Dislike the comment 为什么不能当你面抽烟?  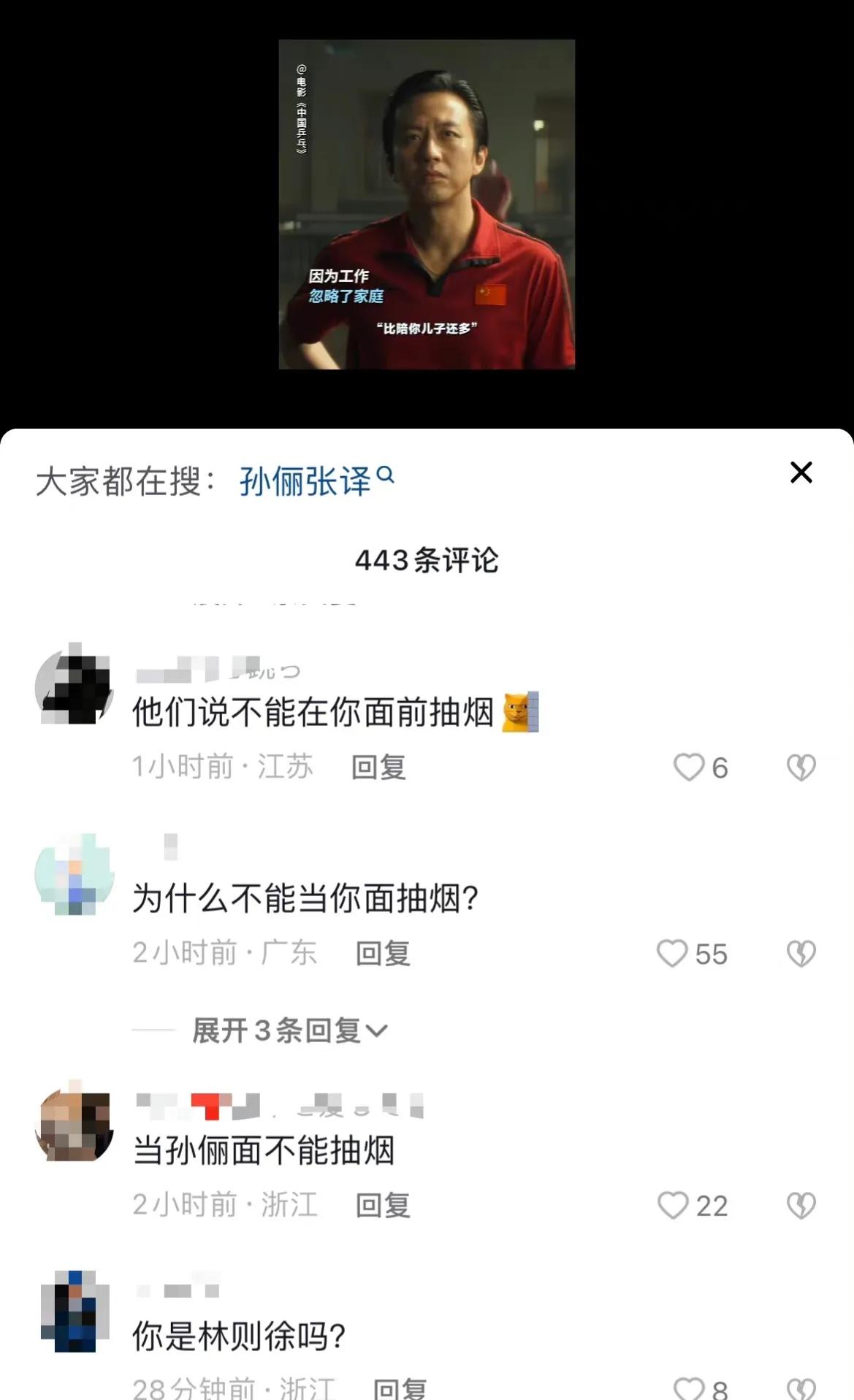click(x=801, y=954)
